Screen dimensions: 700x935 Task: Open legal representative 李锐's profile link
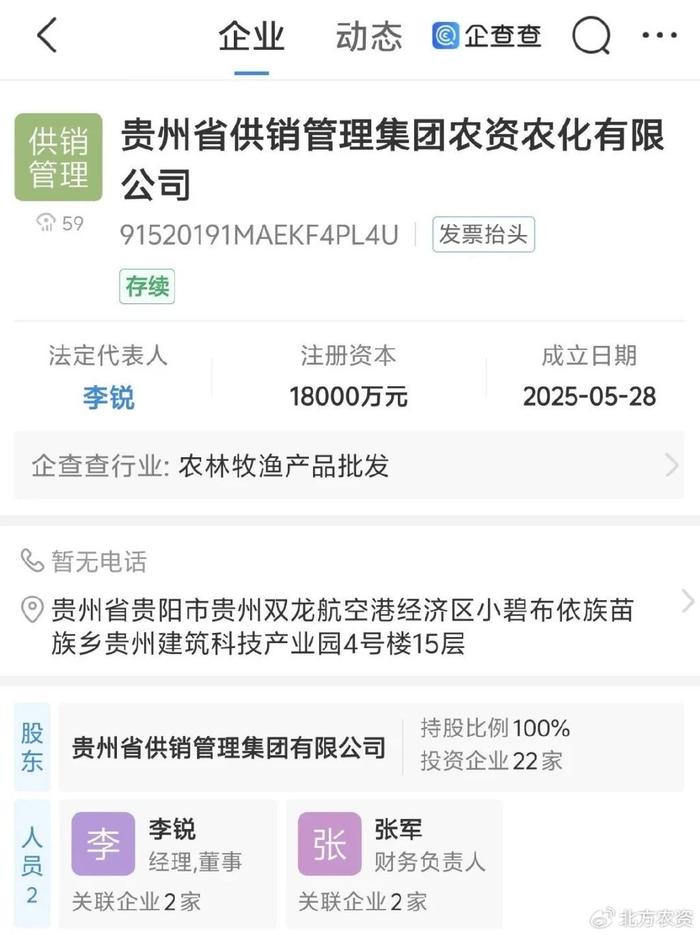coord(108,397)
